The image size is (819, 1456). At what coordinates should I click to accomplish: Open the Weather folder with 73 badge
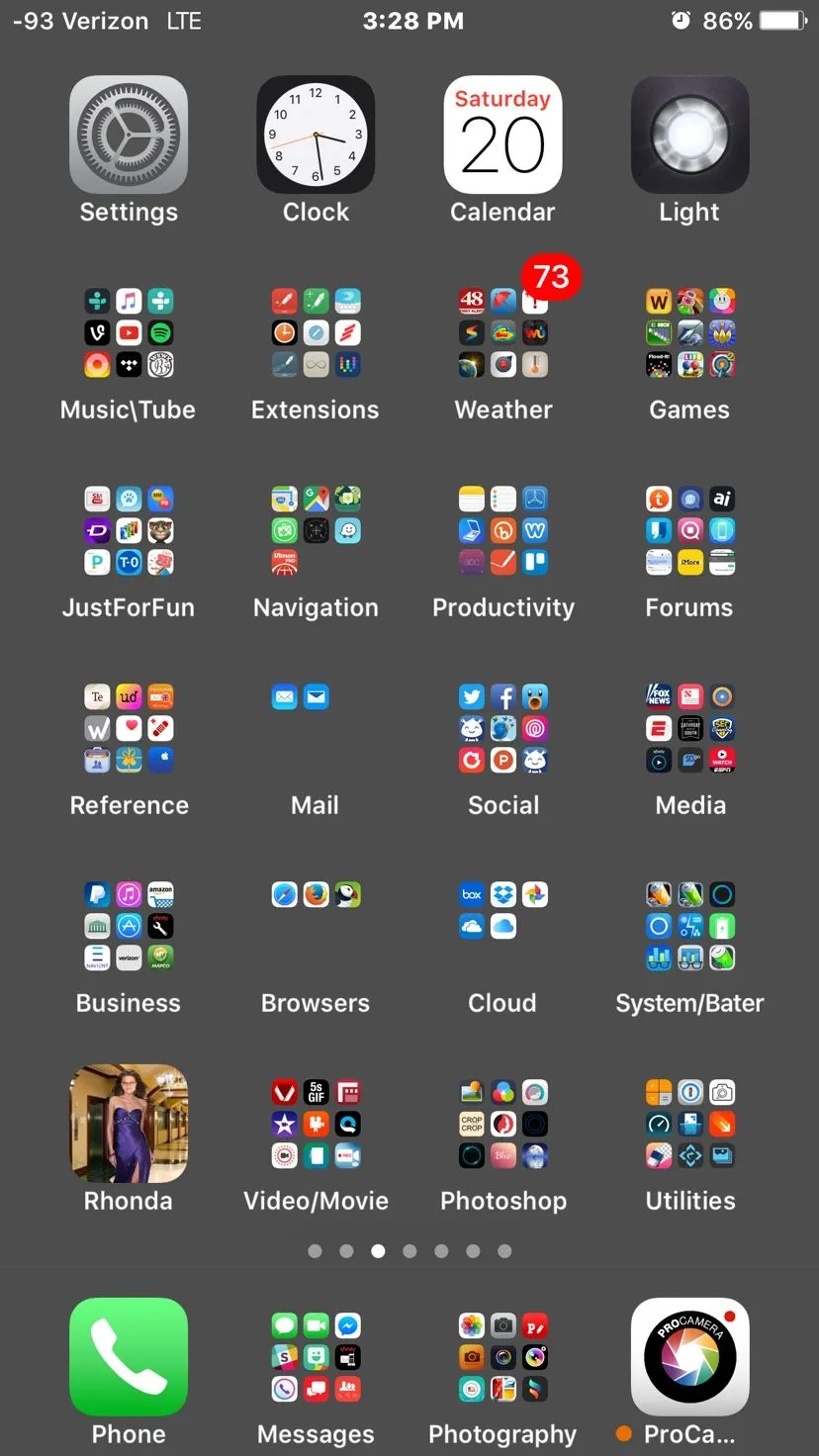(x=502, y=333)
